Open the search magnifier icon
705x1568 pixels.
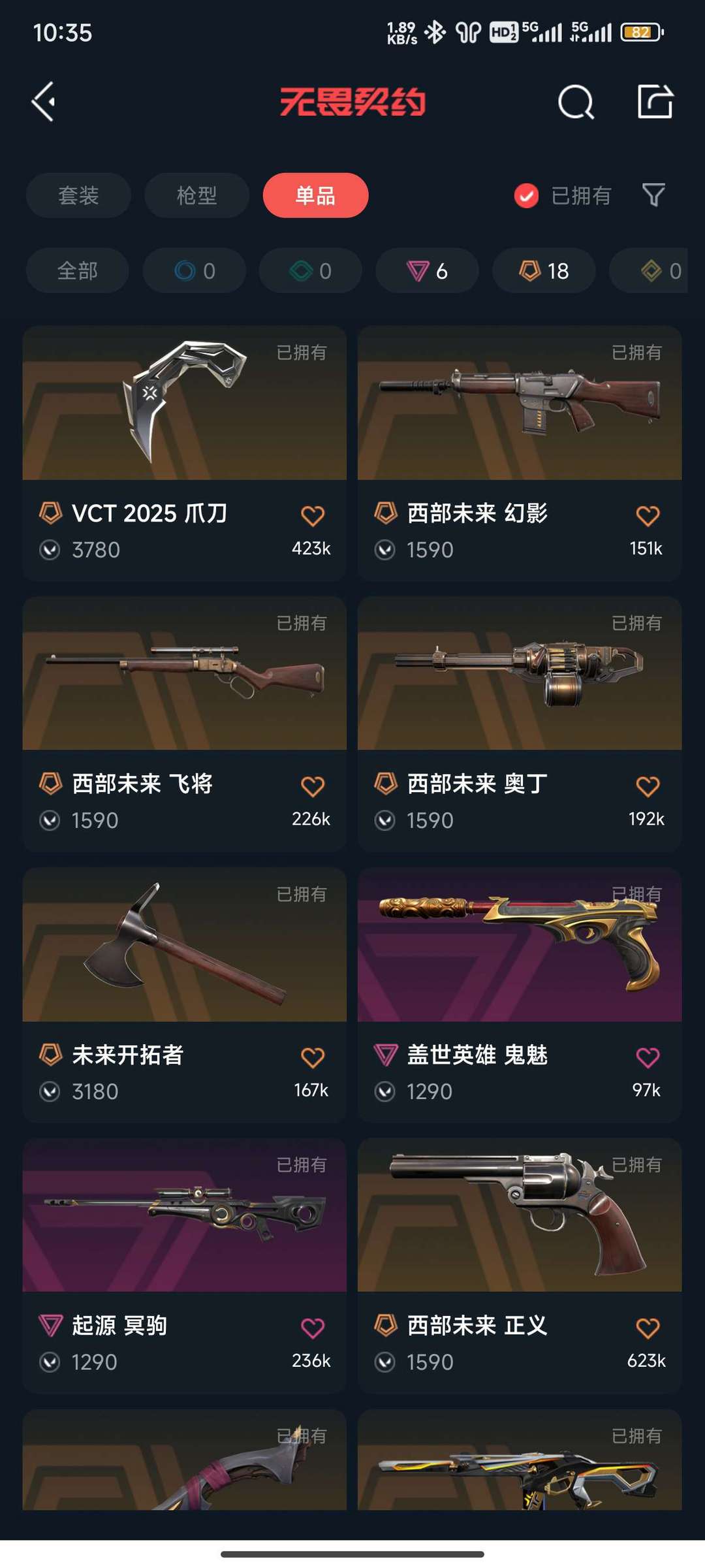(x=576, y=102)
